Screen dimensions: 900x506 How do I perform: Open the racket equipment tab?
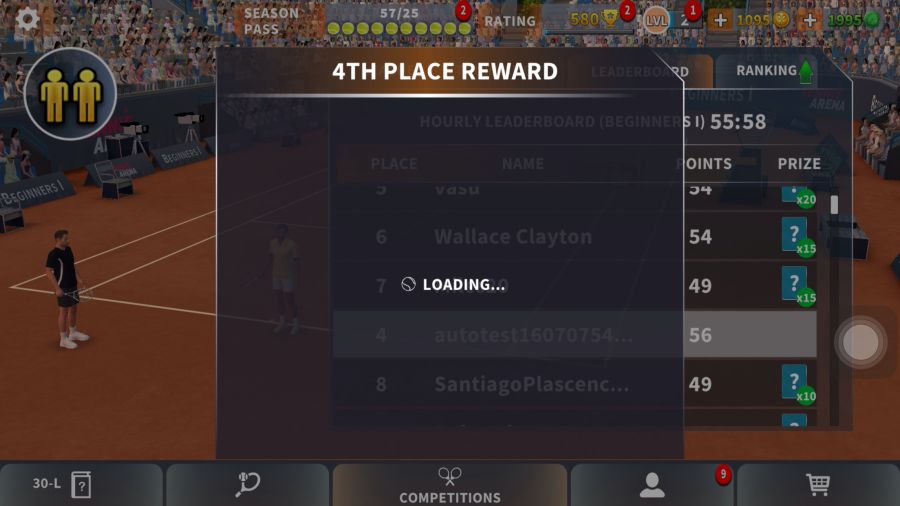pyautogui.click(x=247, y=485)
